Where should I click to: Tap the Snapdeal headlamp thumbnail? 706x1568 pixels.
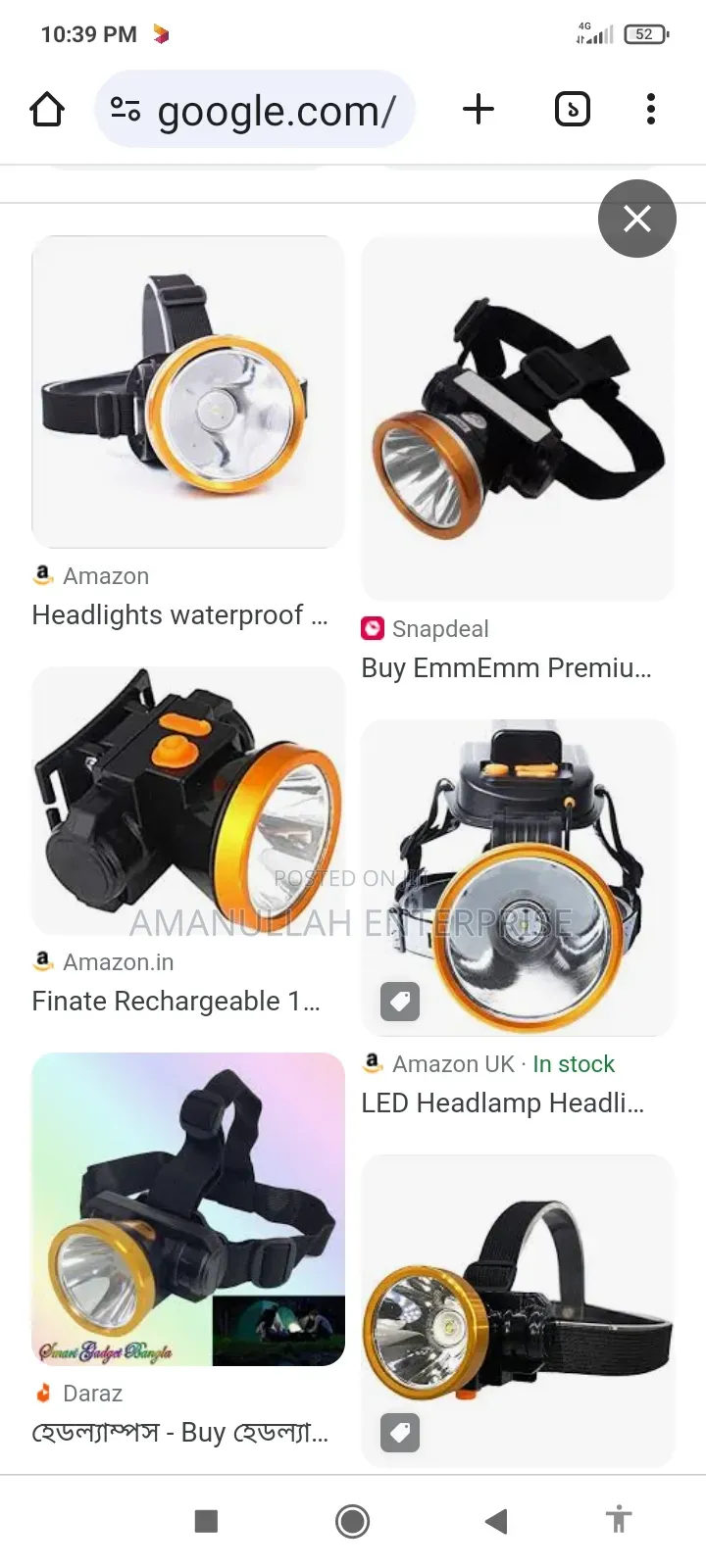tap(517, 421)
